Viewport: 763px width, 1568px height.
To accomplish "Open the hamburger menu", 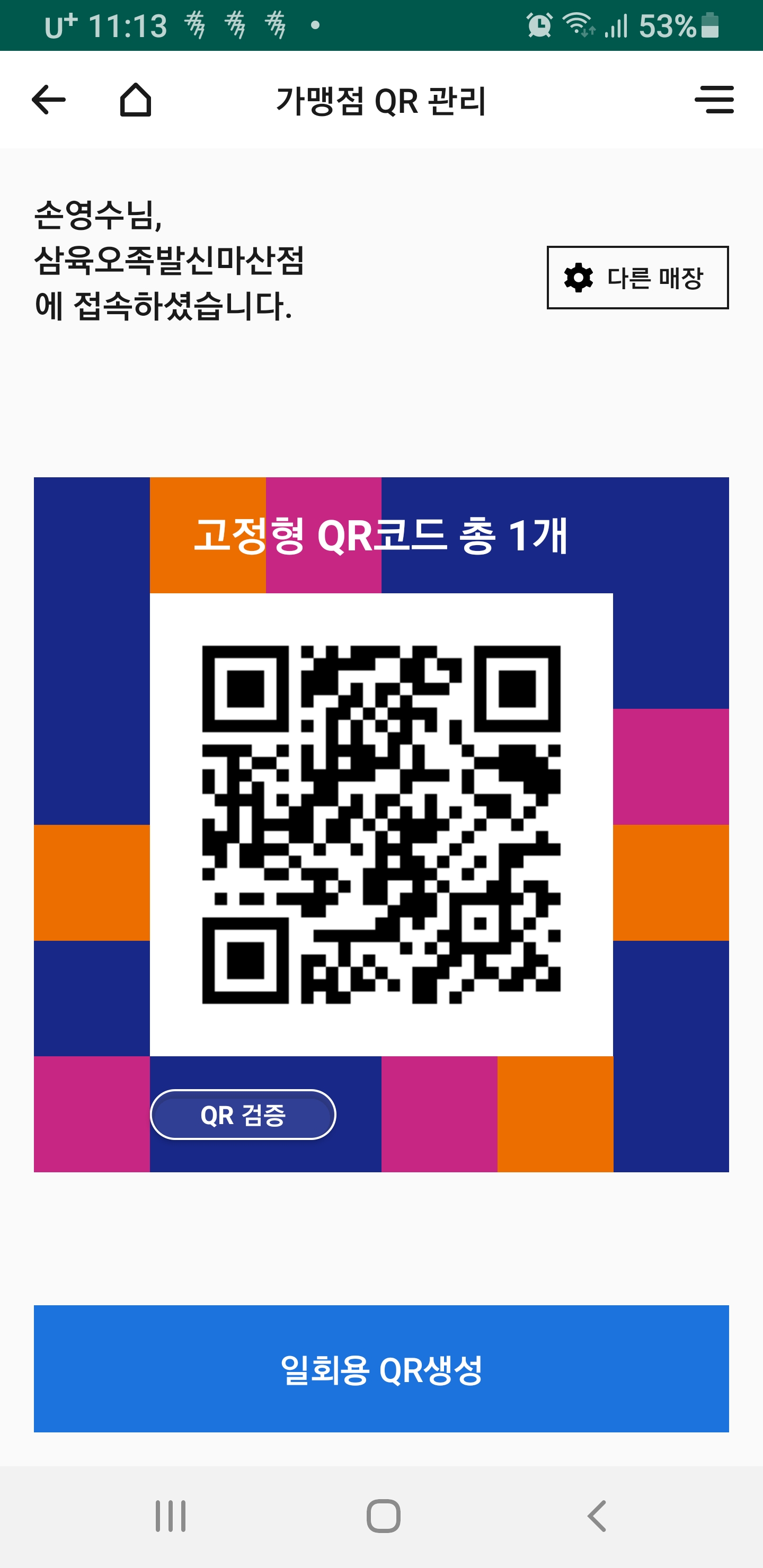I will click(714, 100).
